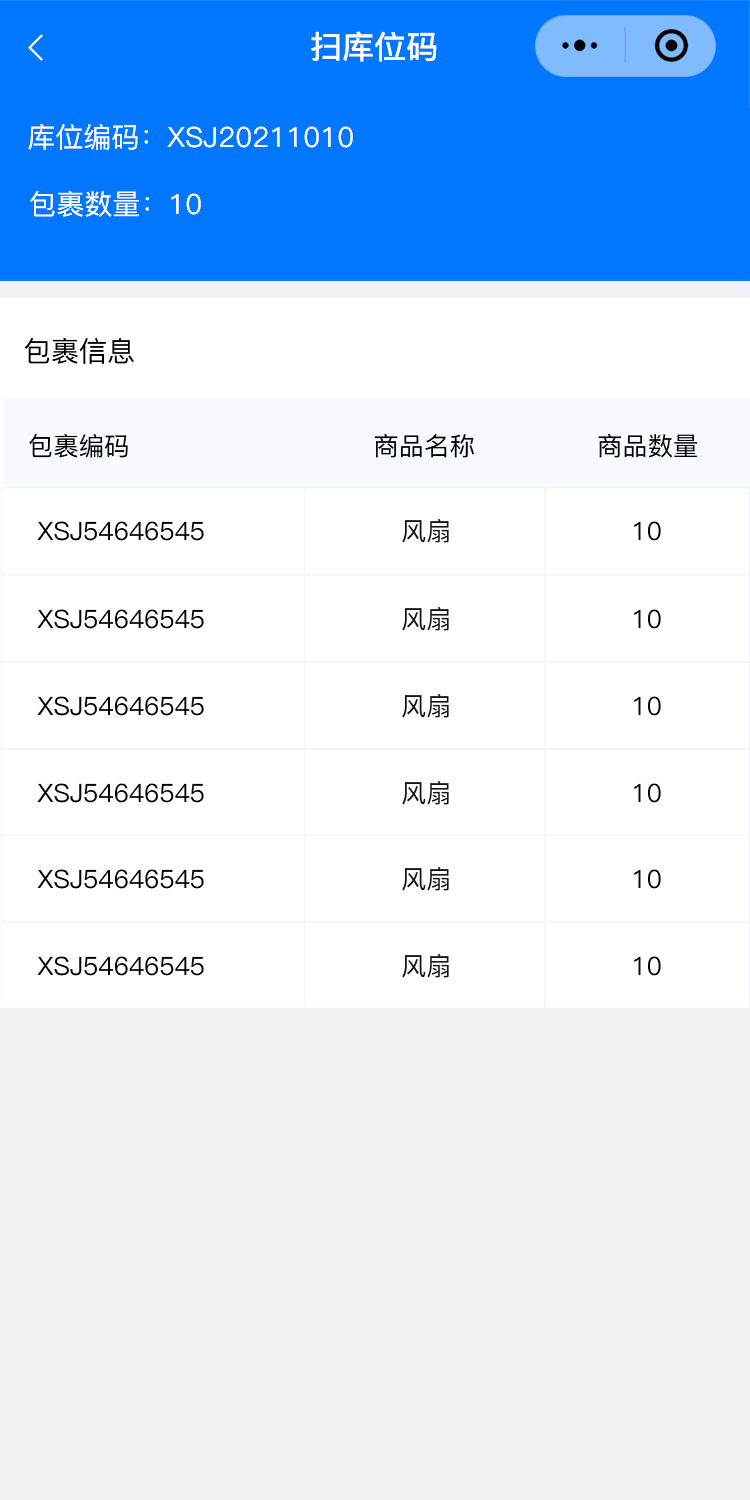The width and height of the screenshot is (750, 1500).
Task: Go back from the 扫库位码 page
Action: [x=37, y=47]
